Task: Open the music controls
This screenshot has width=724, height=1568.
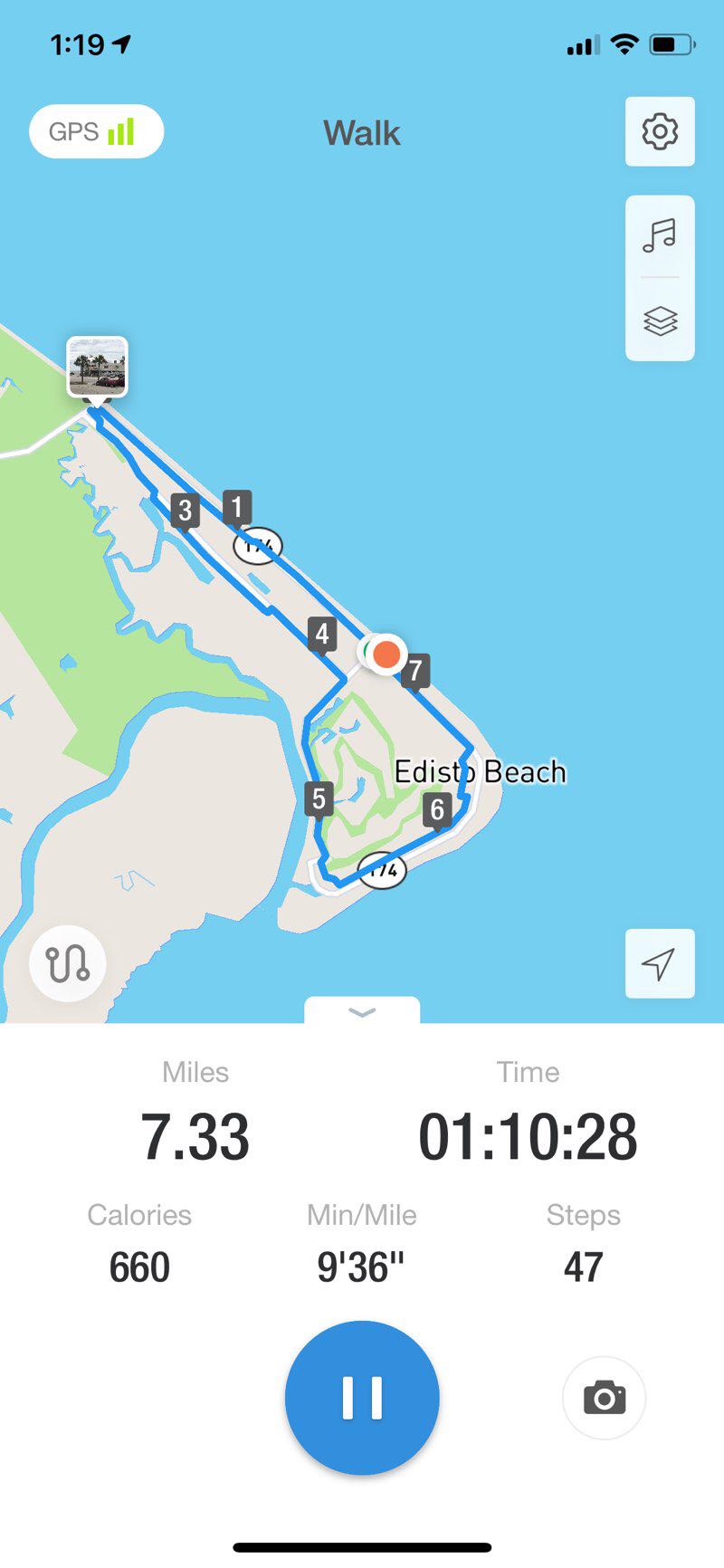Action: tap(660, 235)
